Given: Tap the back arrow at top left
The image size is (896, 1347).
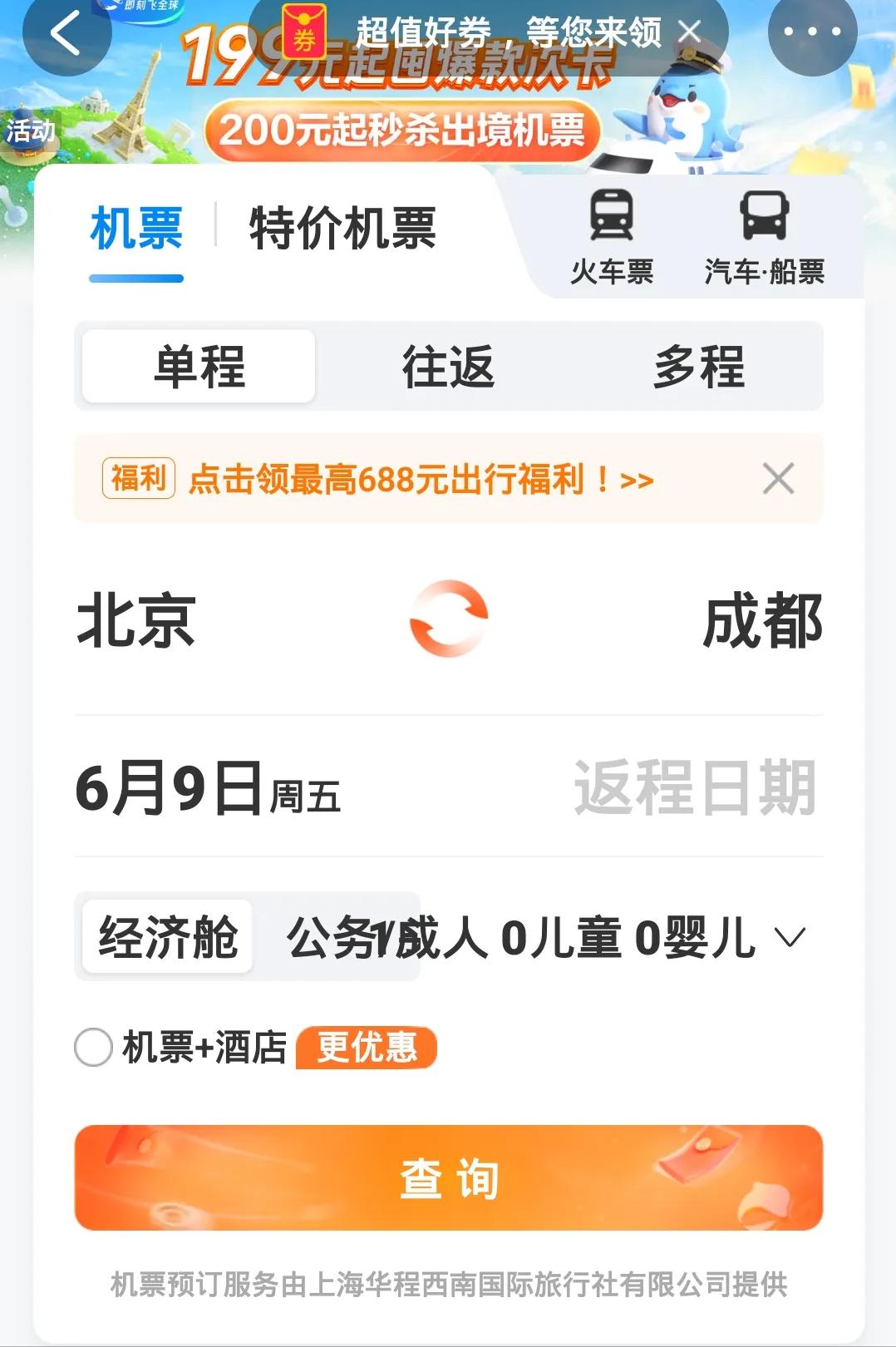Looking at the screenshot, I should (x=66, y=32).
